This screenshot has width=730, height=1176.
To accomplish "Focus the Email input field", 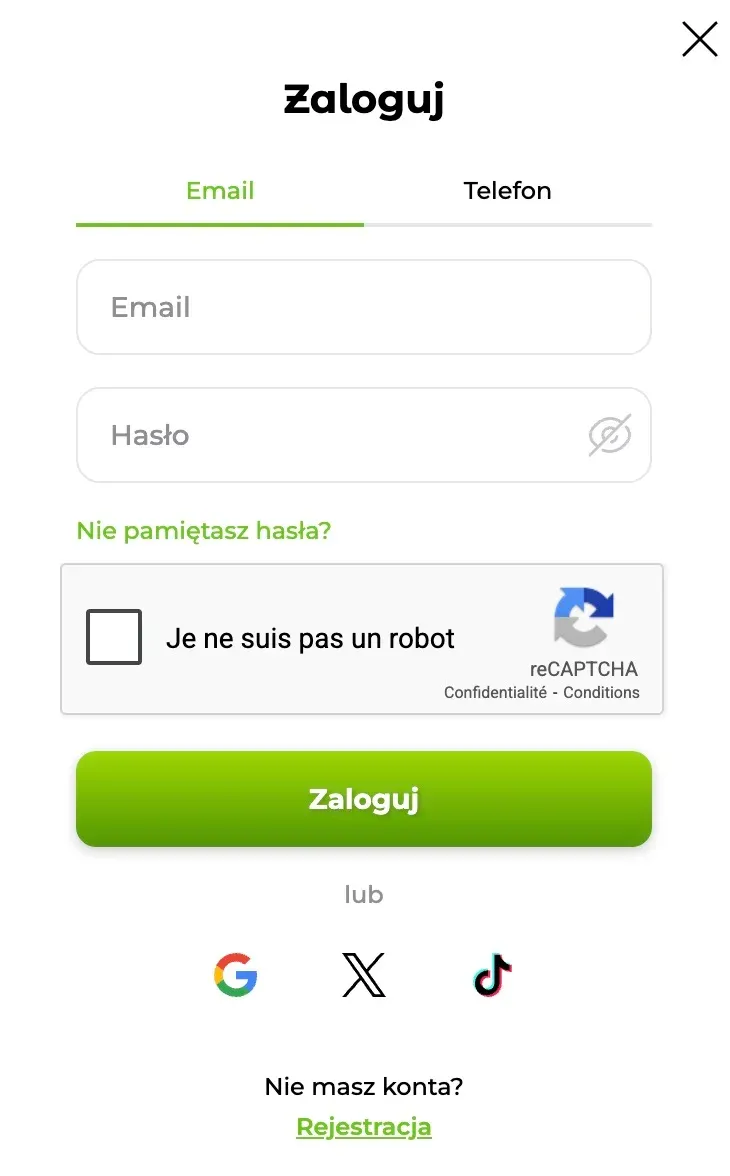I will point(363,308).
